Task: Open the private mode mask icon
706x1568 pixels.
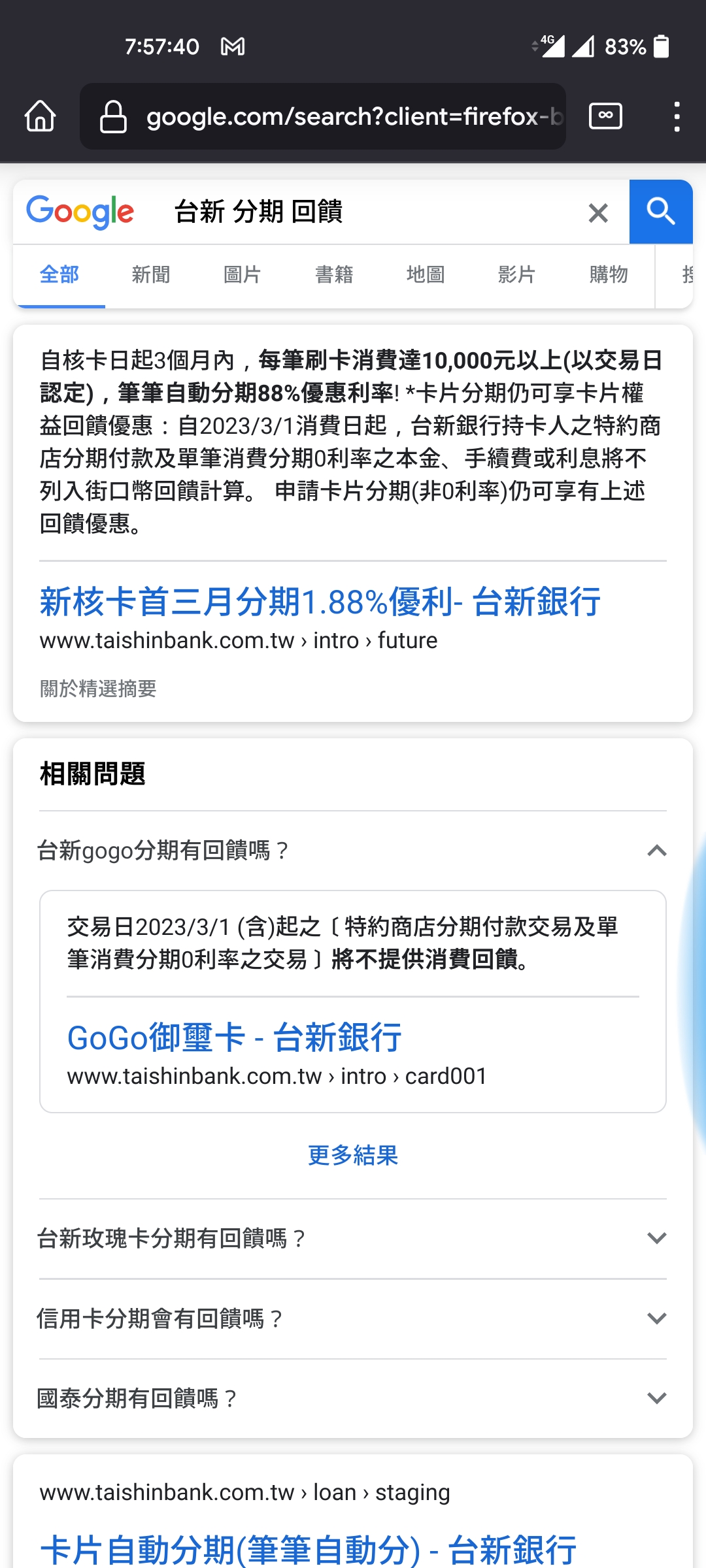Action: (605, 116)
